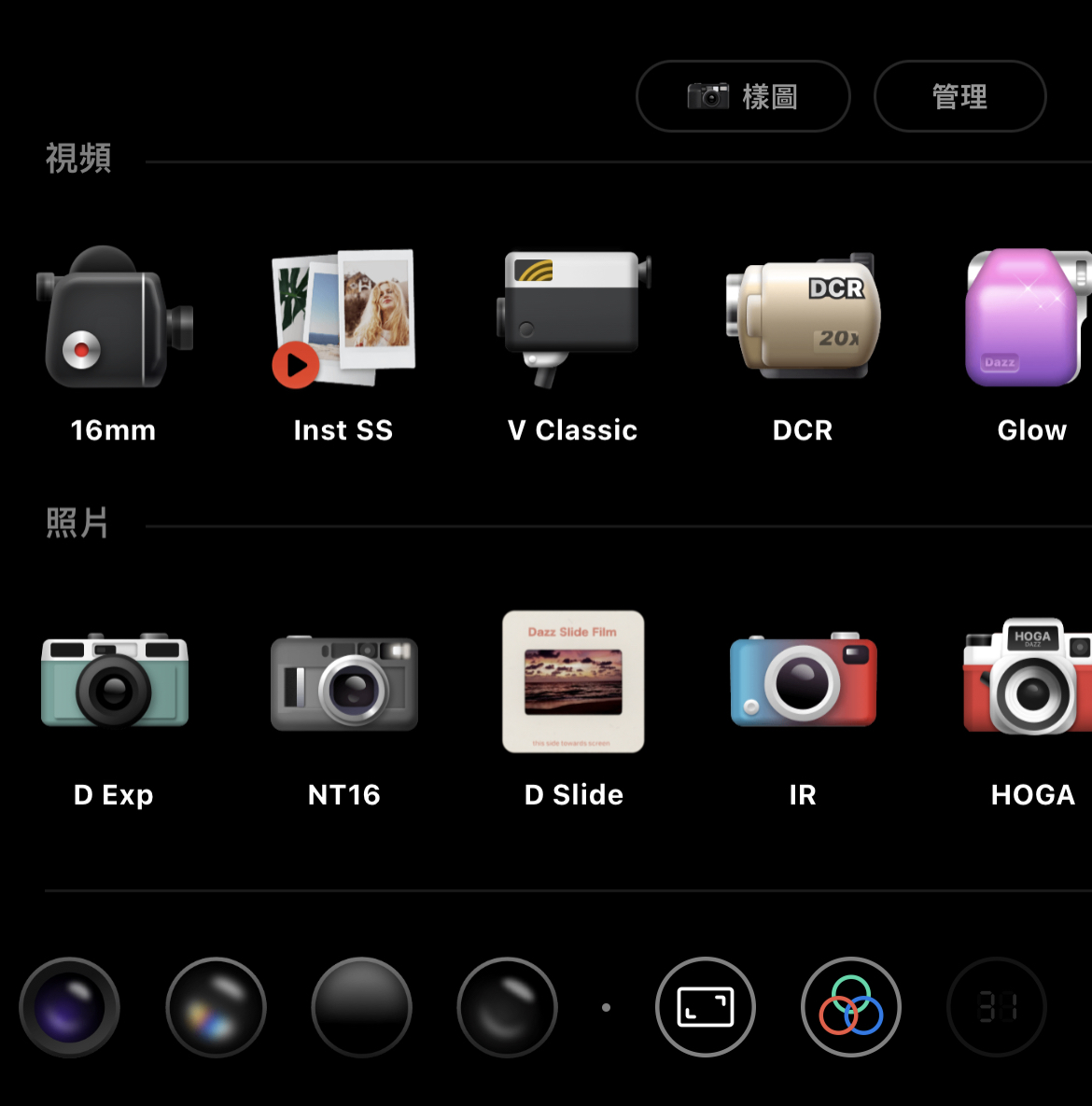Open the frame aspect ratio icon
This screenshot has width=1092, height=1106.
(706, 1008)
